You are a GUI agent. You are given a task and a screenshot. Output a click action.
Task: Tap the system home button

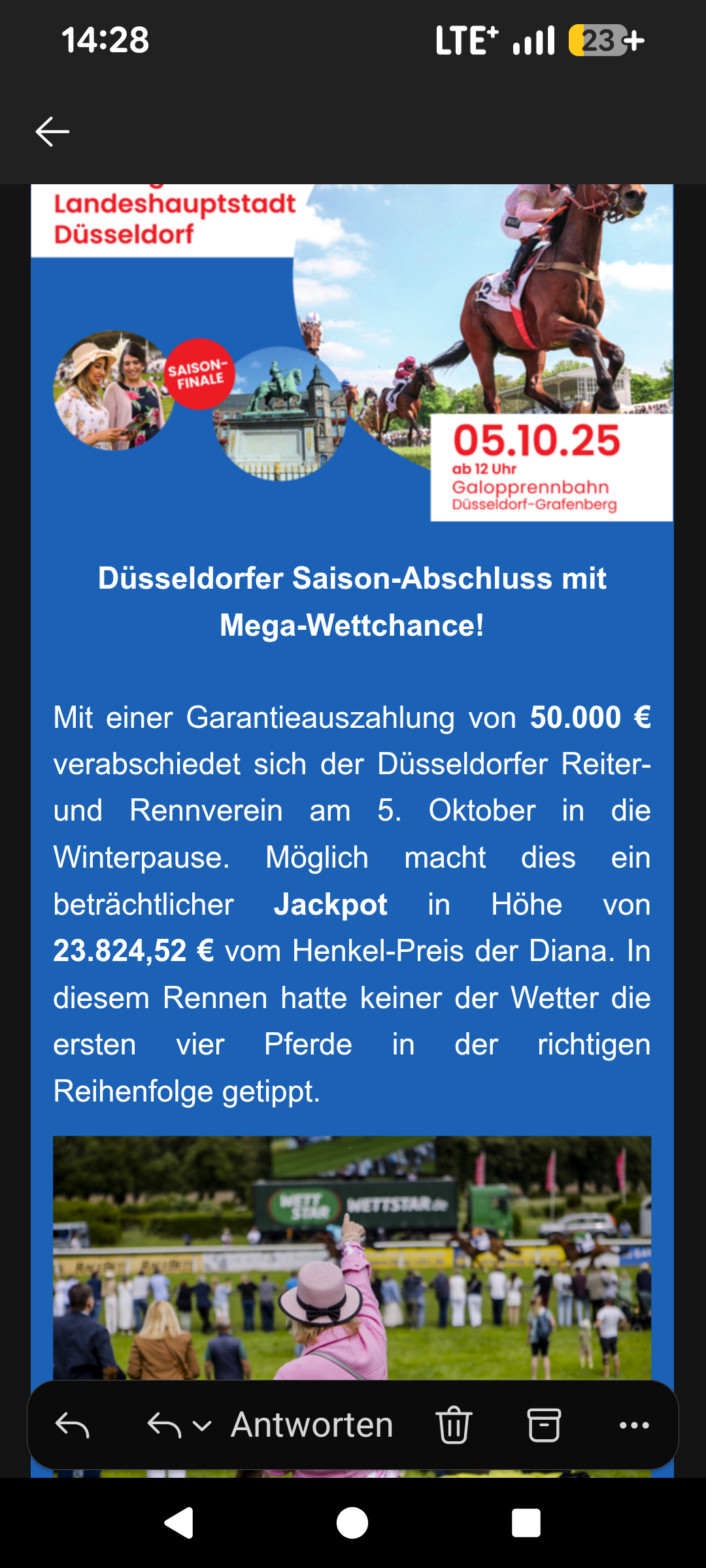pyautogui.click(x=352, y=1523)
